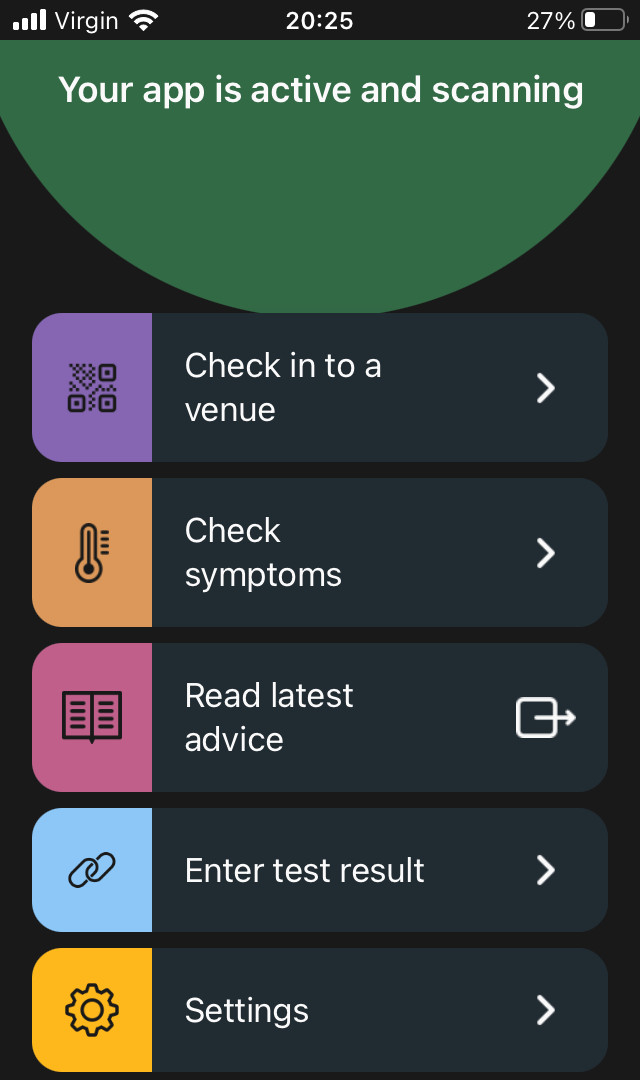Open Read latest advice link
This screenshot has width=640, height=1080.
pos(320,718)
